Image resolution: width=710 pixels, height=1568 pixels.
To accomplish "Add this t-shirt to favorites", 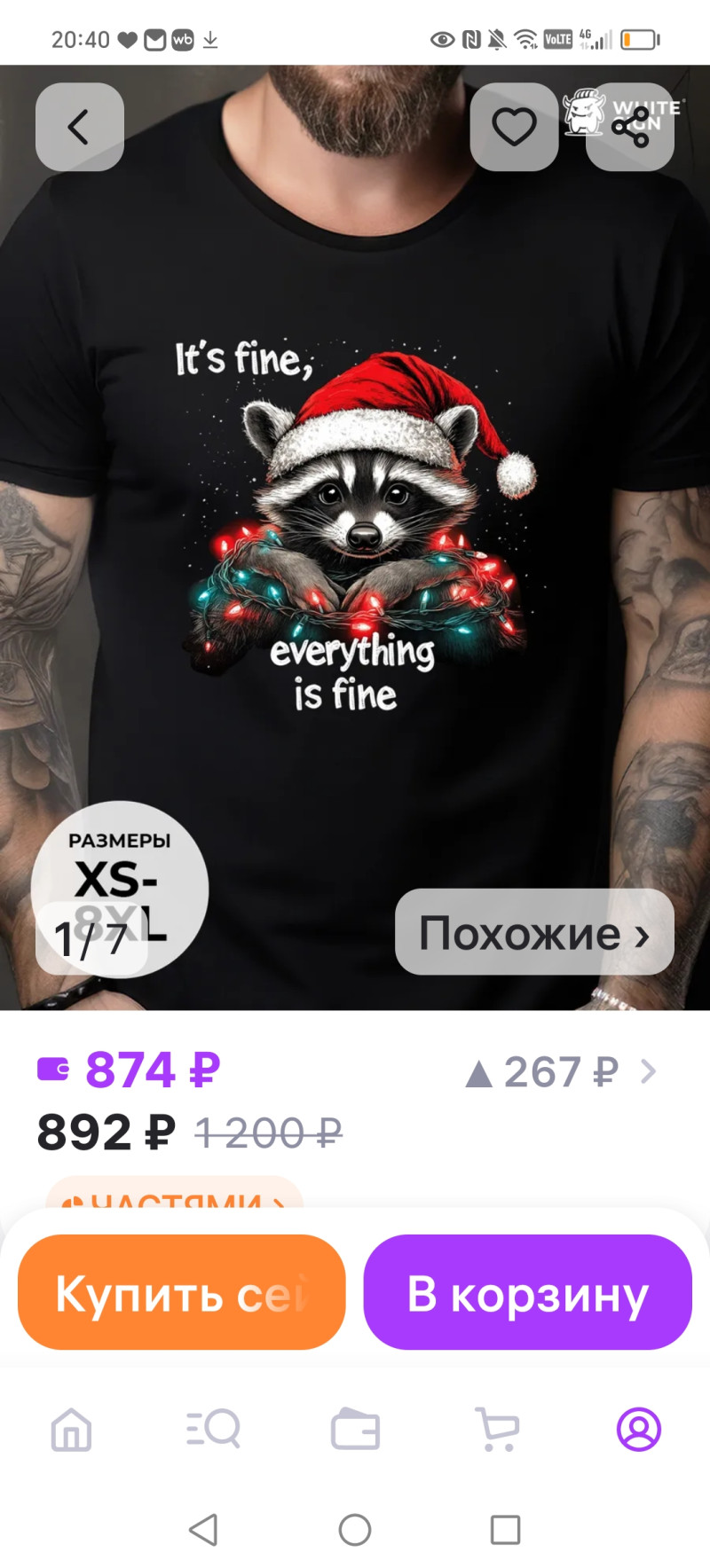I will tap(514, 127).
